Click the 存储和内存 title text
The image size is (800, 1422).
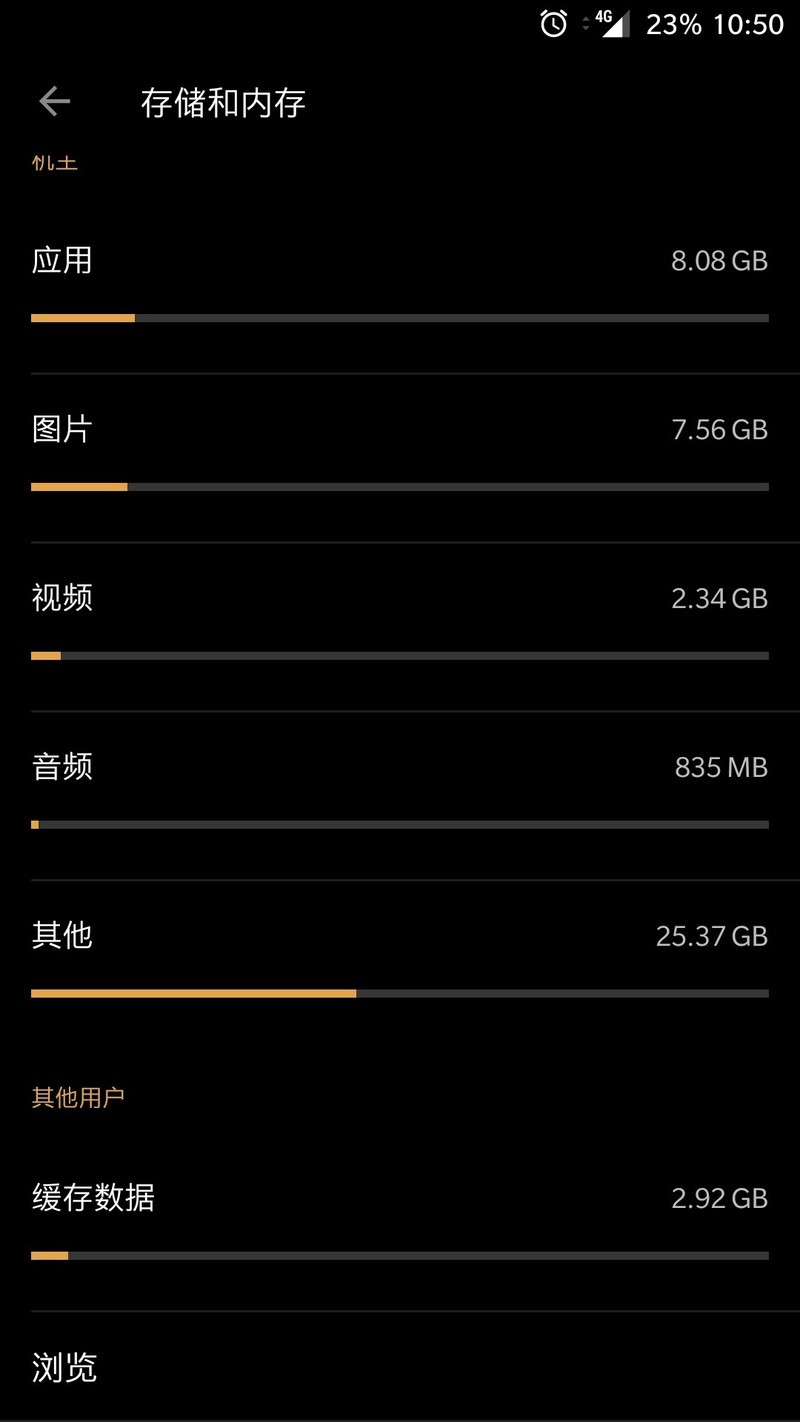(220, 103)
